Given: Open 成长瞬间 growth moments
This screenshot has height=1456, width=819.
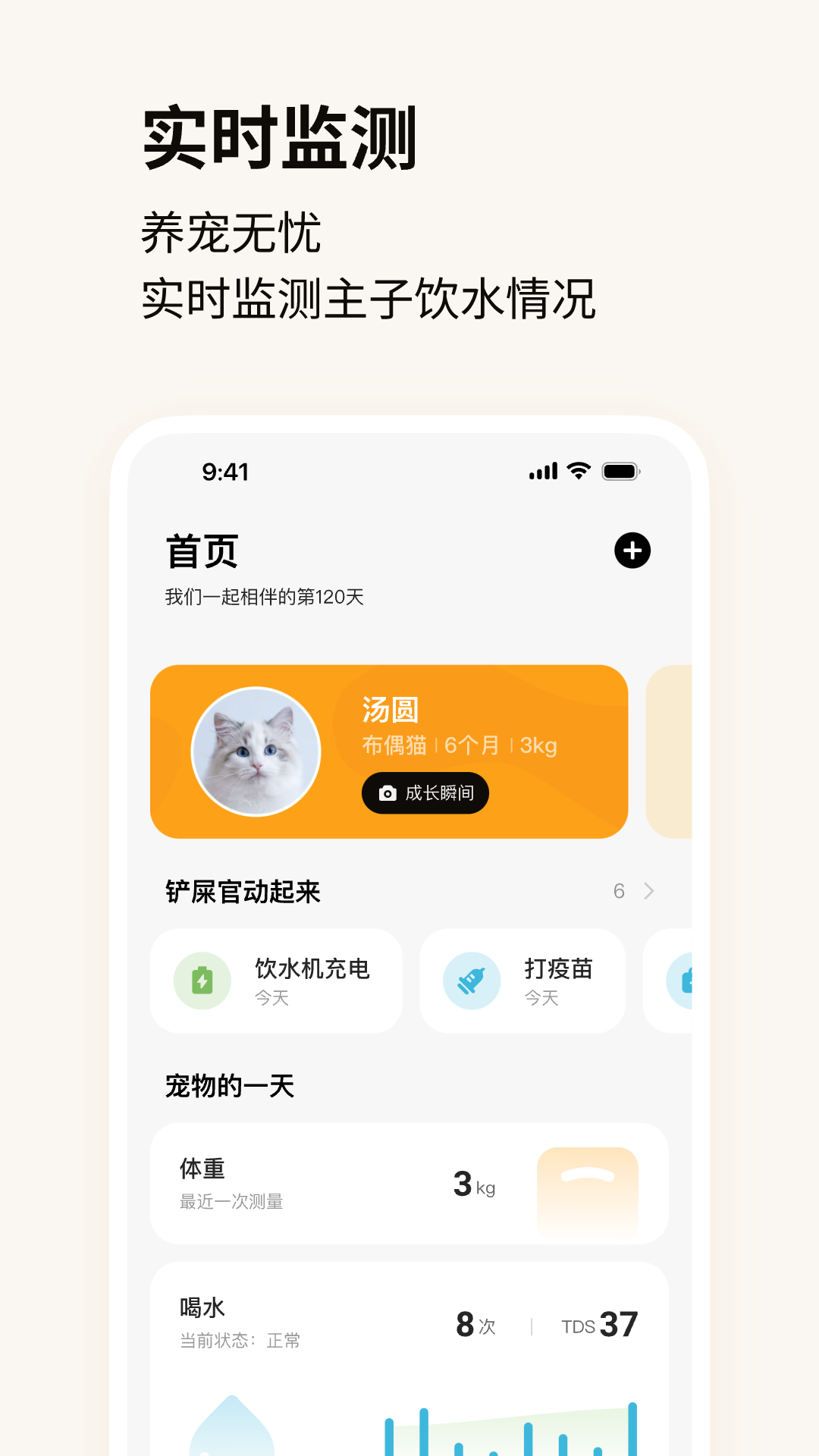Looking at the screenshot, I should [425, 792].
